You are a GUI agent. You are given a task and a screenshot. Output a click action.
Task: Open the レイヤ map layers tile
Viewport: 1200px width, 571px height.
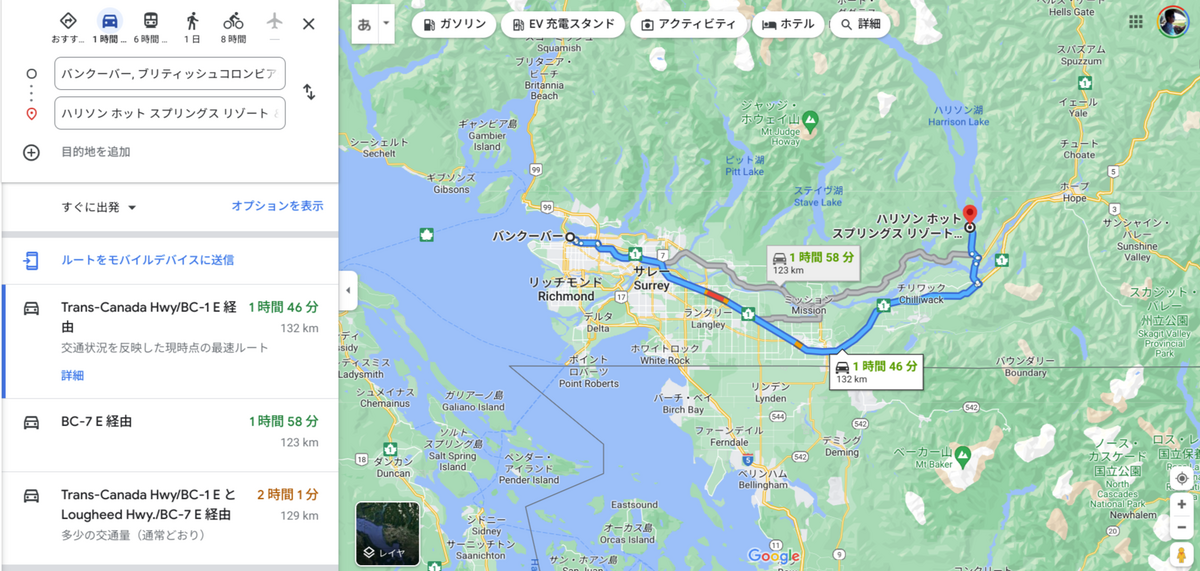[x=387, y=534]
